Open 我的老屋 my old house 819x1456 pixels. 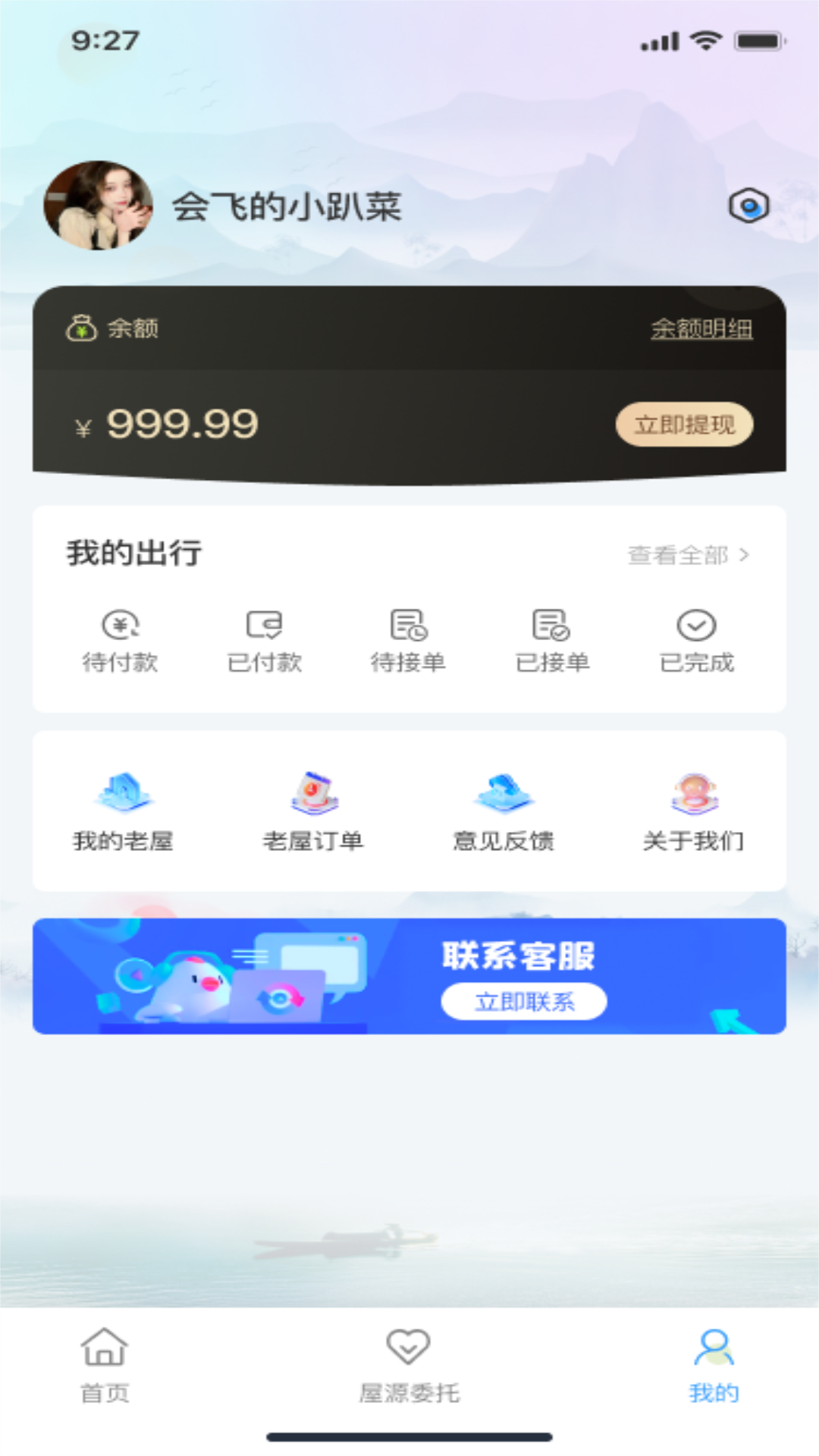(x=124, y=811)
